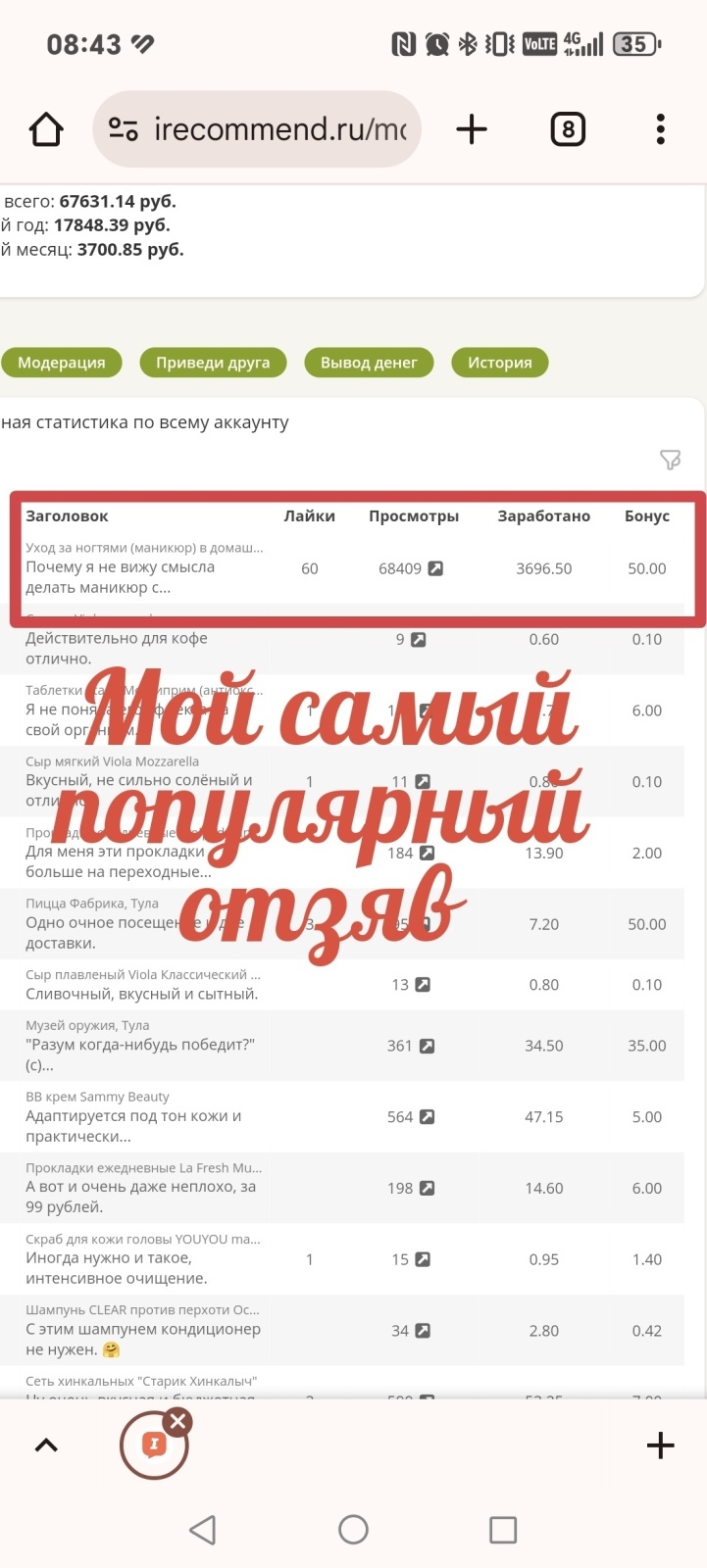Go to Вывод денег
This screenshot has height=1568, width=707.
(x=369, y=363)
